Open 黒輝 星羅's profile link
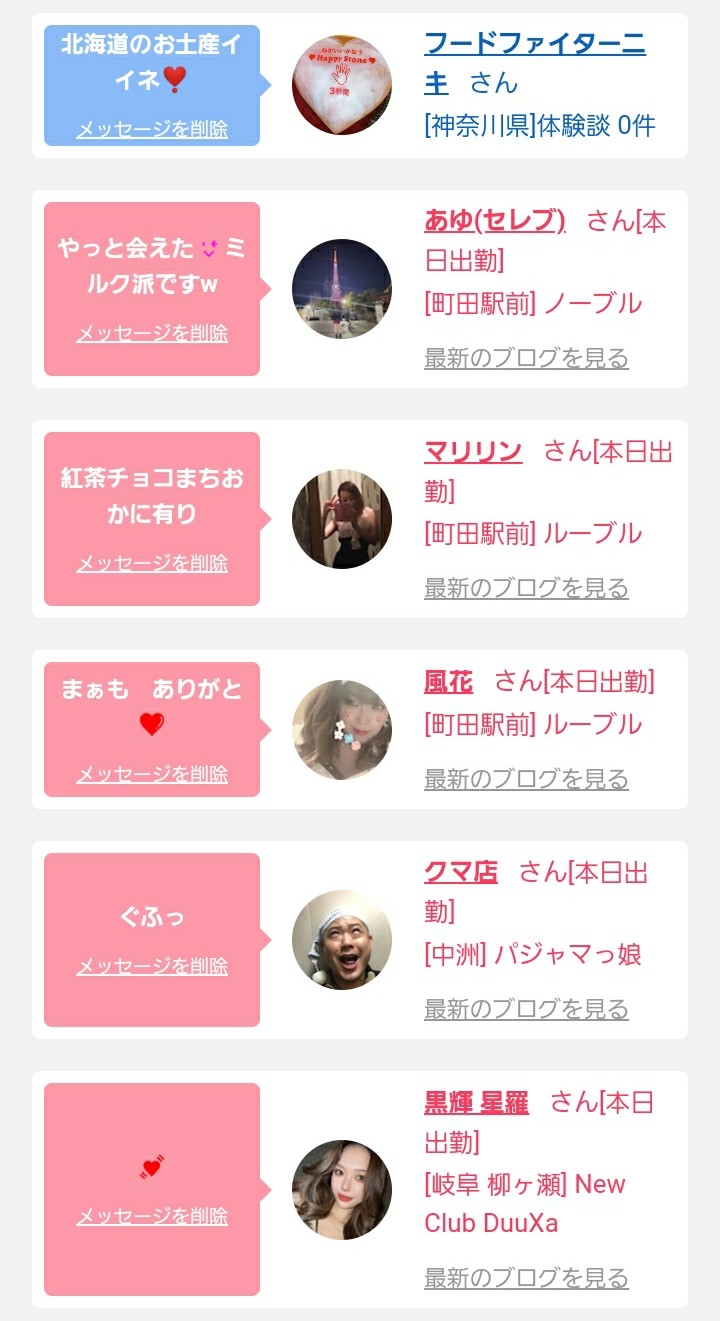The image size is (720, 1321). tap(476, 1102)
